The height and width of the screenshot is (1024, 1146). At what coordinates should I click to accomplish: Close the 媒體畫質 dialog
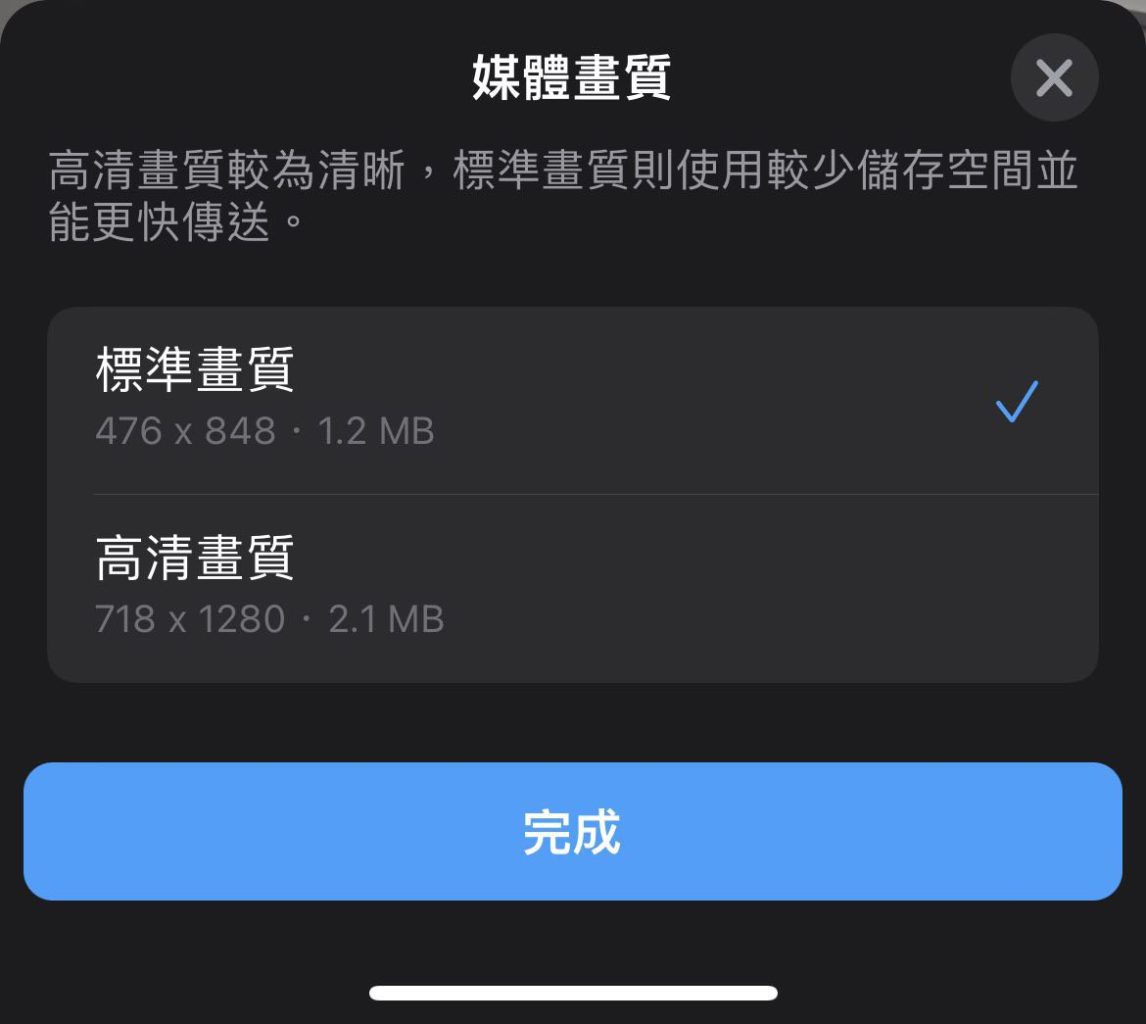[1054, 78]
